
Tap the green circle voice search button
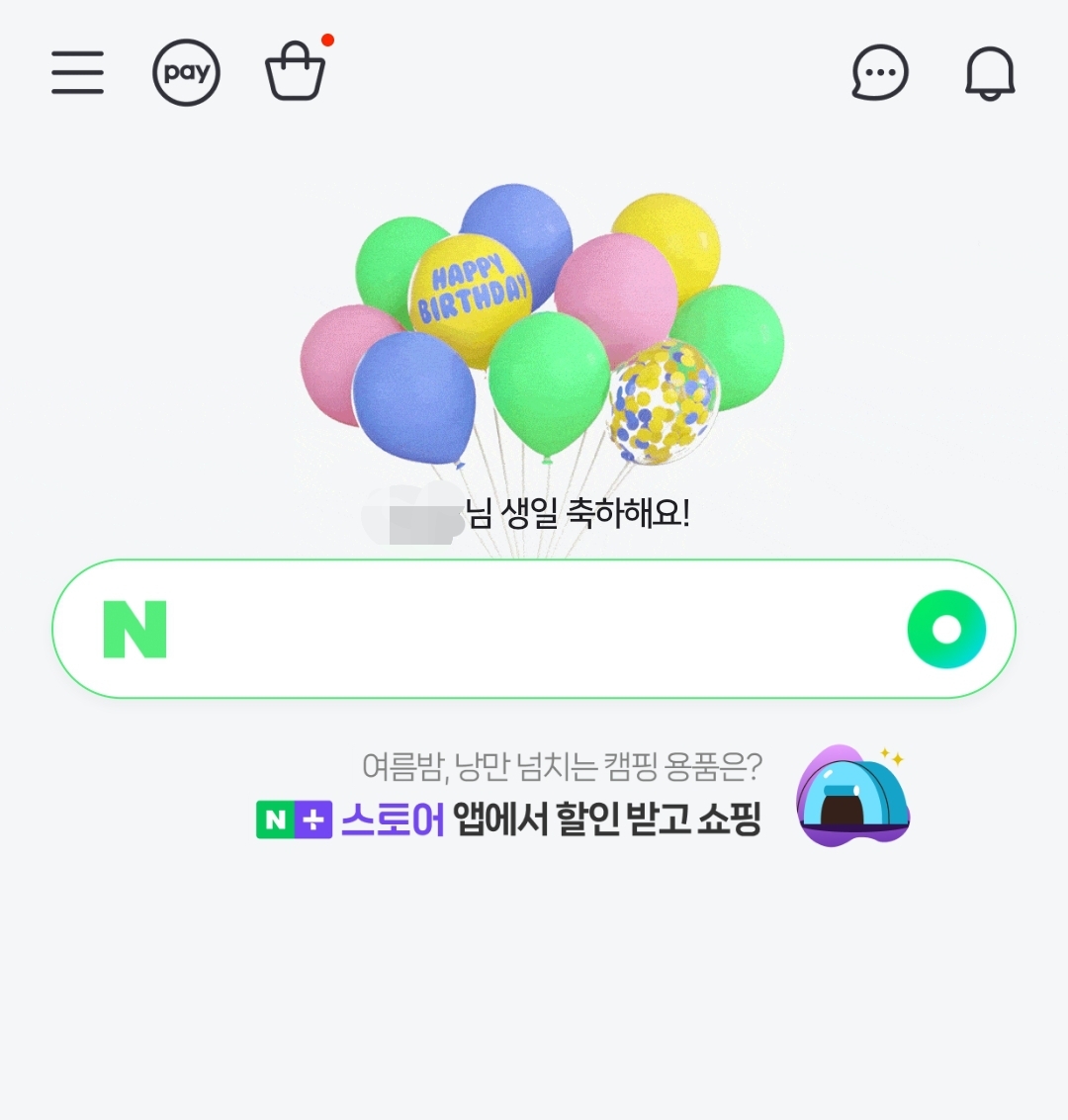point(946,630)
